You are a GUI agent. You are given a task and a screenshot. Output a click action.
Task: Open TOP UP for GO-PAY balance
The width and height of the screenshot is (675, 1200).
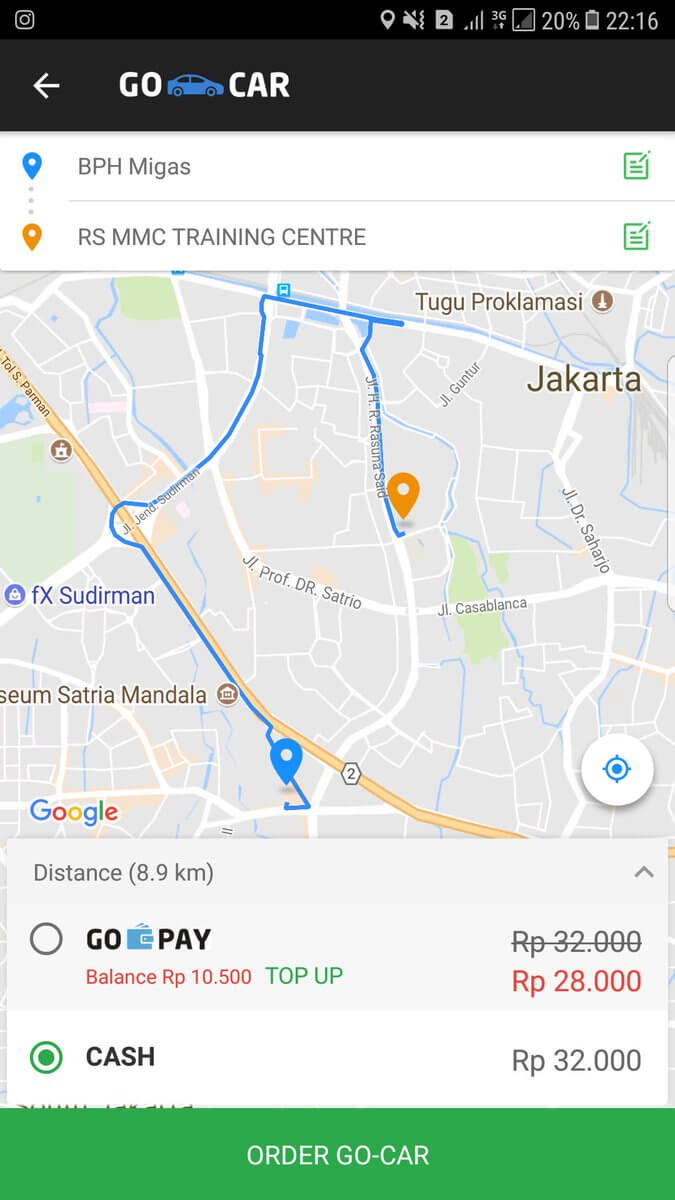tap(304, 976)
